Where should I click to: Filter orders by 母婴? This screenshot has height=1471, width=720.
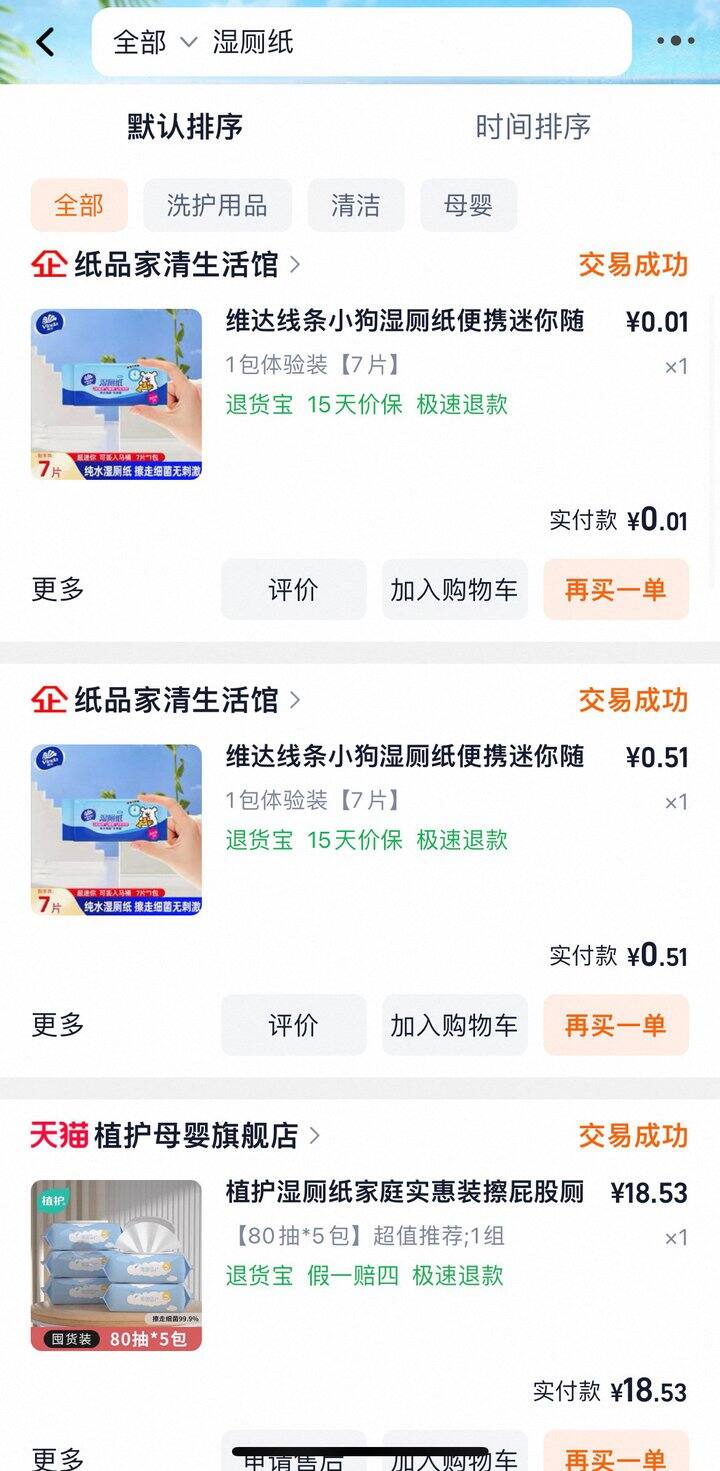[468, 206]
